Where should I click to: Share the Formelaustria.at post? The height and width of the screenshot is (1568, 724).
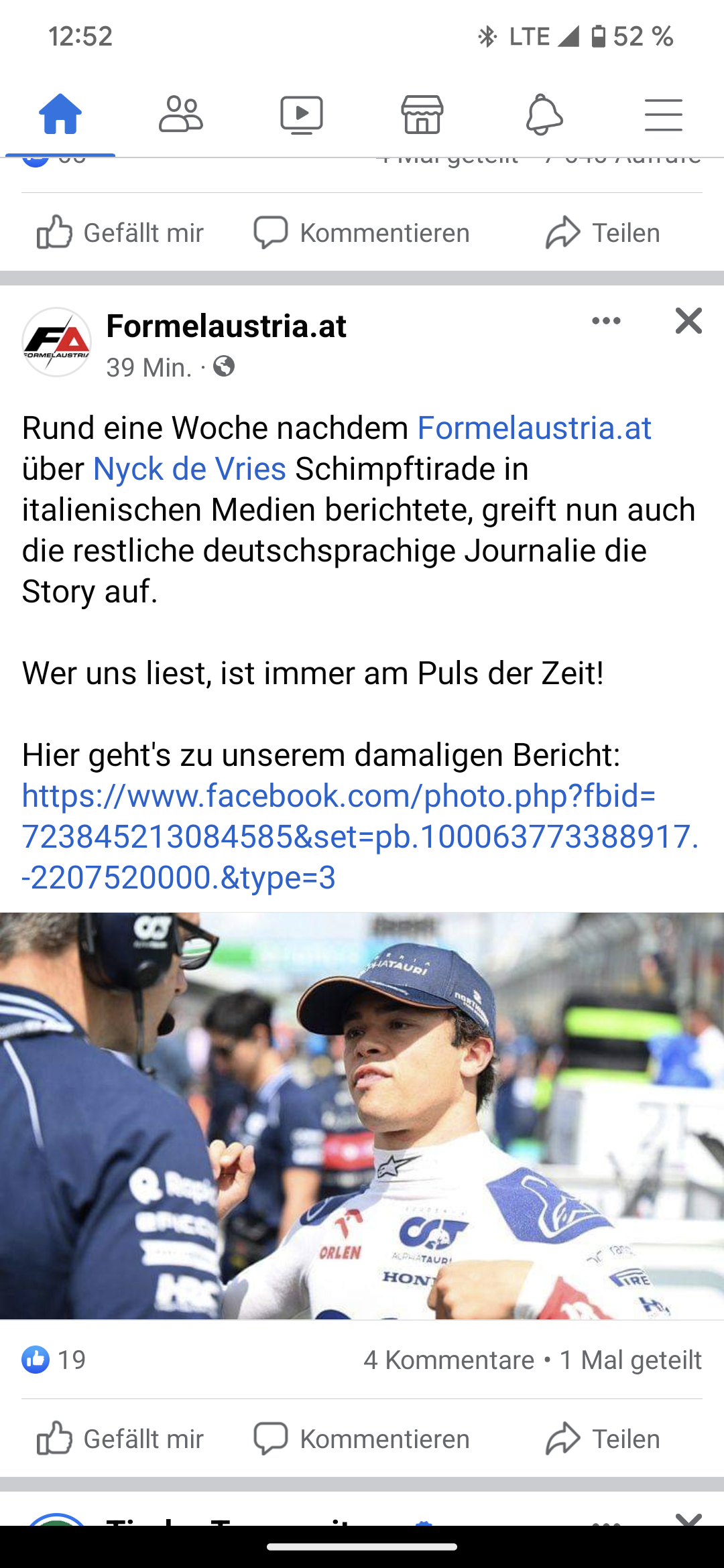tap(603, 1439)
